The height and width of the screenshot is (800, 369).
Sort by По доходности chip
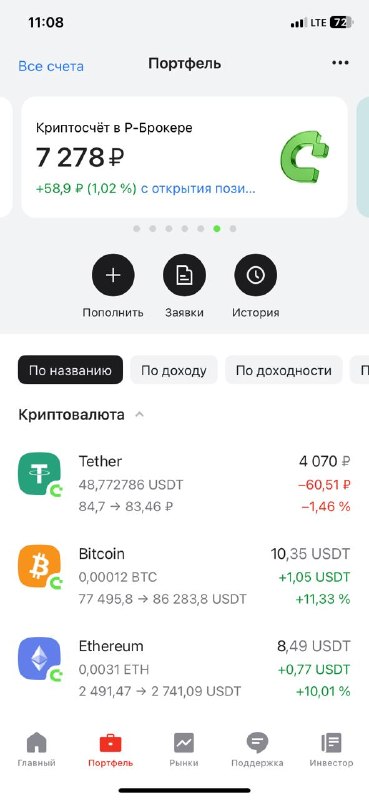284,370
